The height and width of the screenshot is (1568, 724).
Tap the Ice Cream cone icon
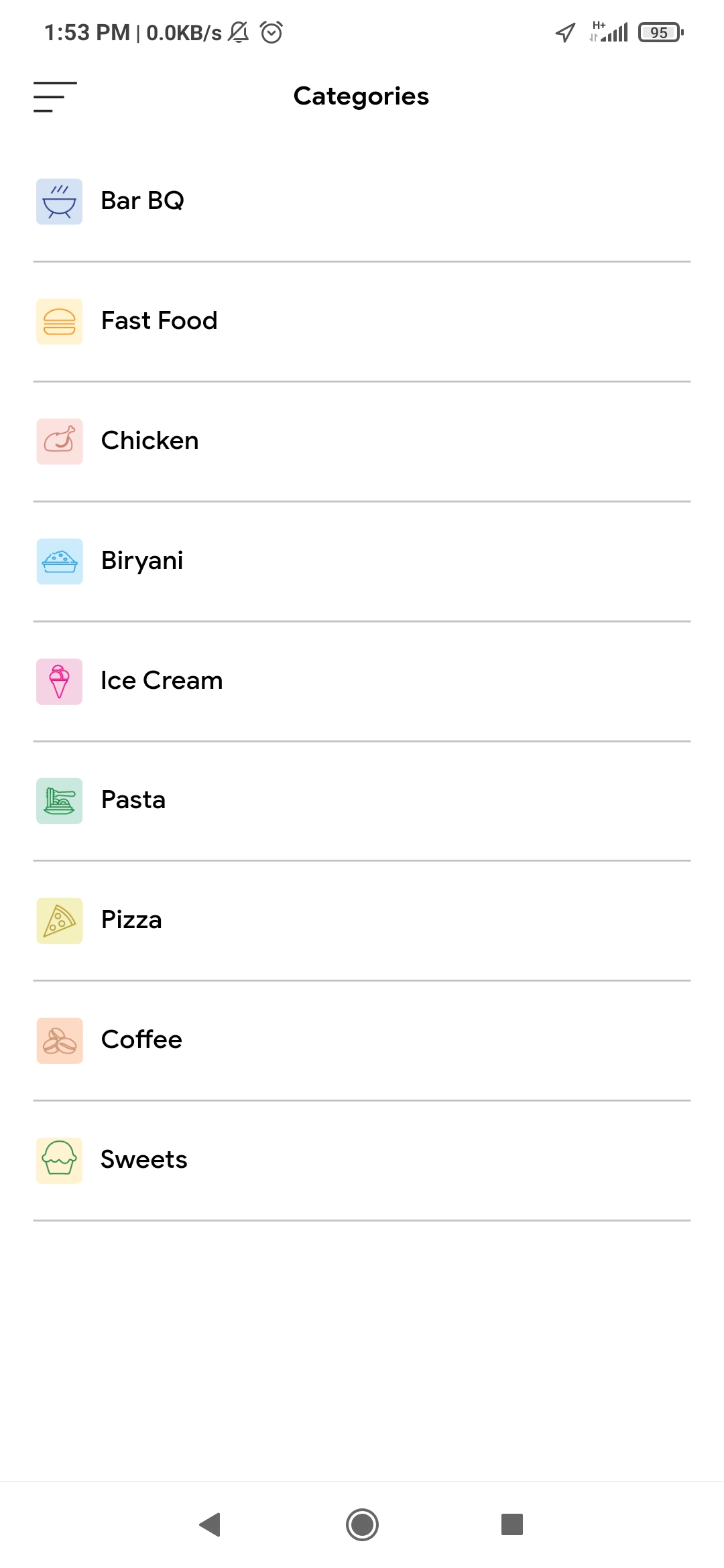point(59,680)
